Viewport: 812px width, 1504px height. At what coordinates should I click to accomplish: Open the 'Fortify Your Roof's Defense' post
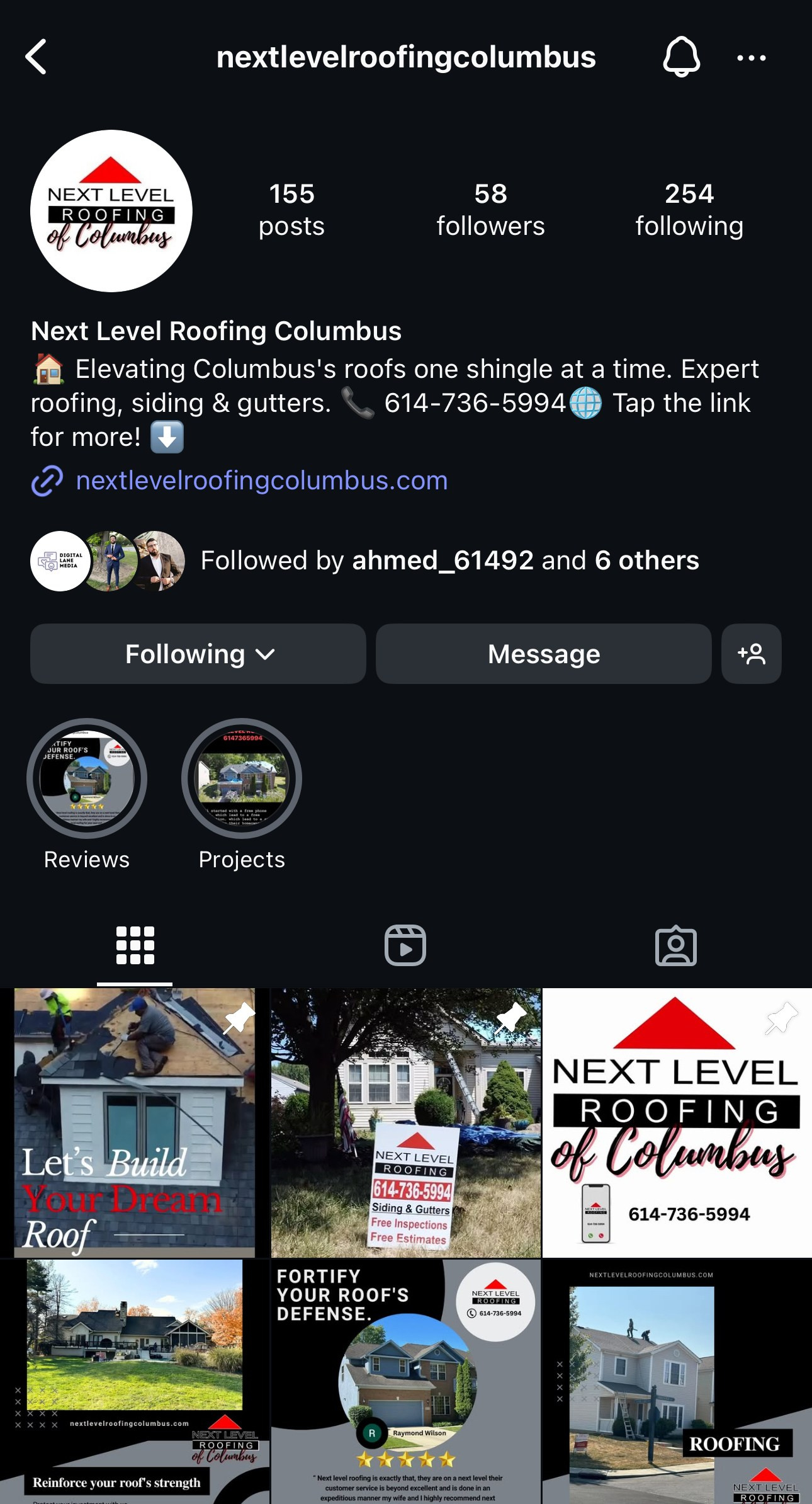point(405,1379)
